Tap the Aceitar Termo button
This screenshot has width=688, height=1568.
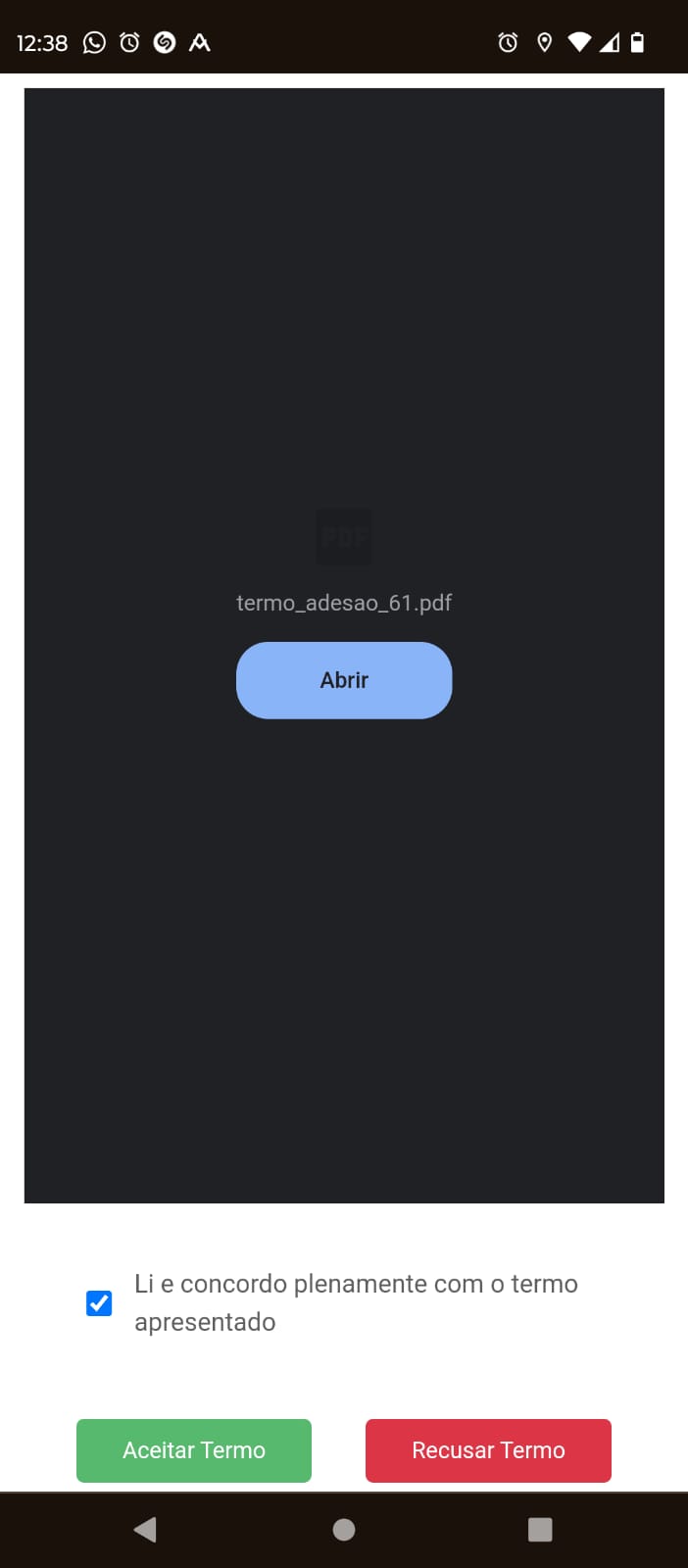pyautogui.click(x=194, y=1450)
